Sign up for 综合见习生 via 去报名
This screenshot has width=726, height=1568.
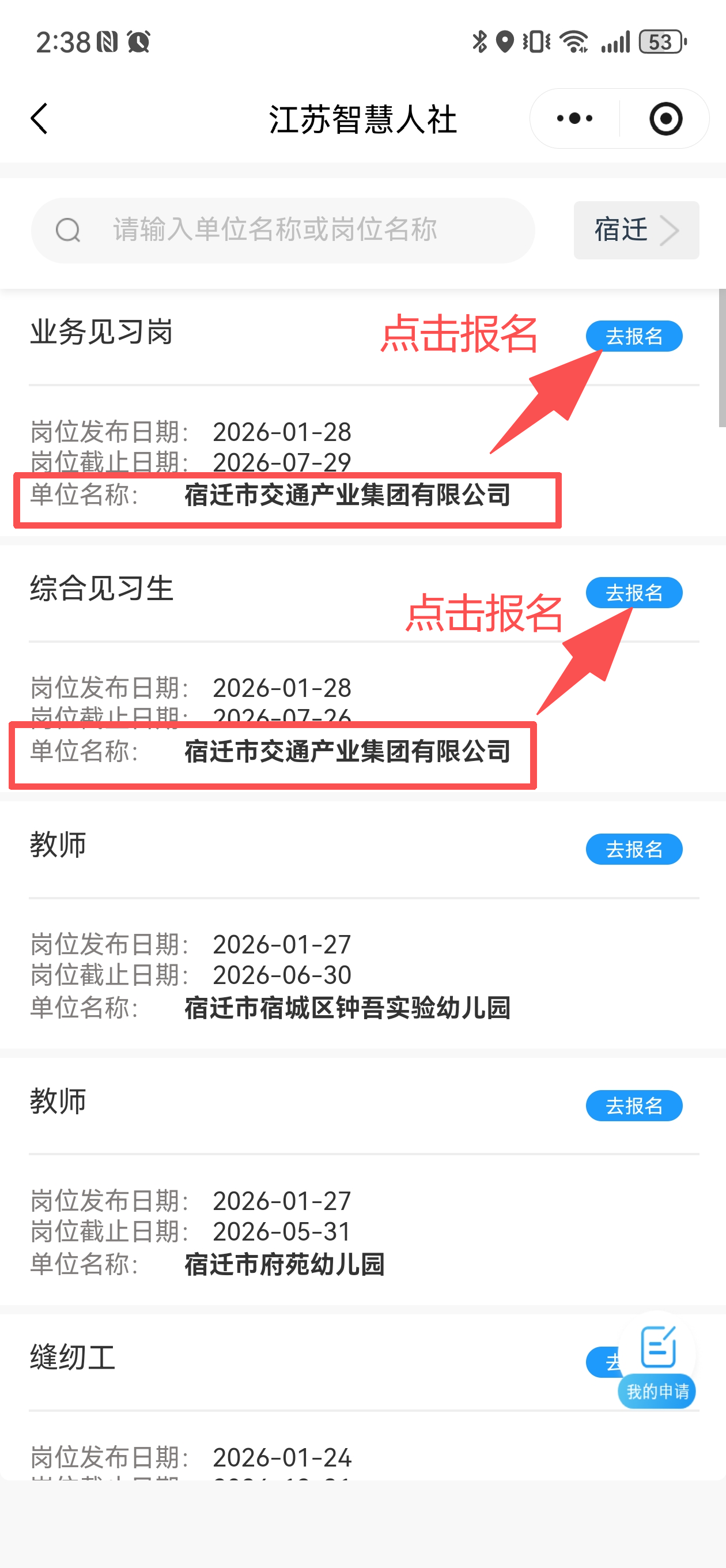pyautogui.click(x=633, y=592)
